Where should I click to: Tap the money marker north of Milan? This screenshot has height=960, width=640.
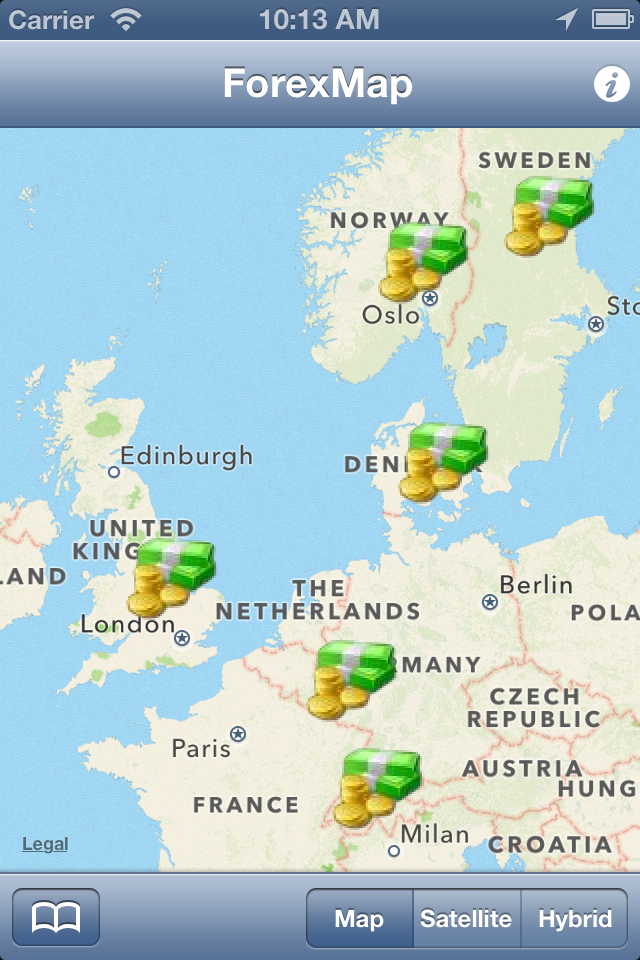tap(378, 788)
